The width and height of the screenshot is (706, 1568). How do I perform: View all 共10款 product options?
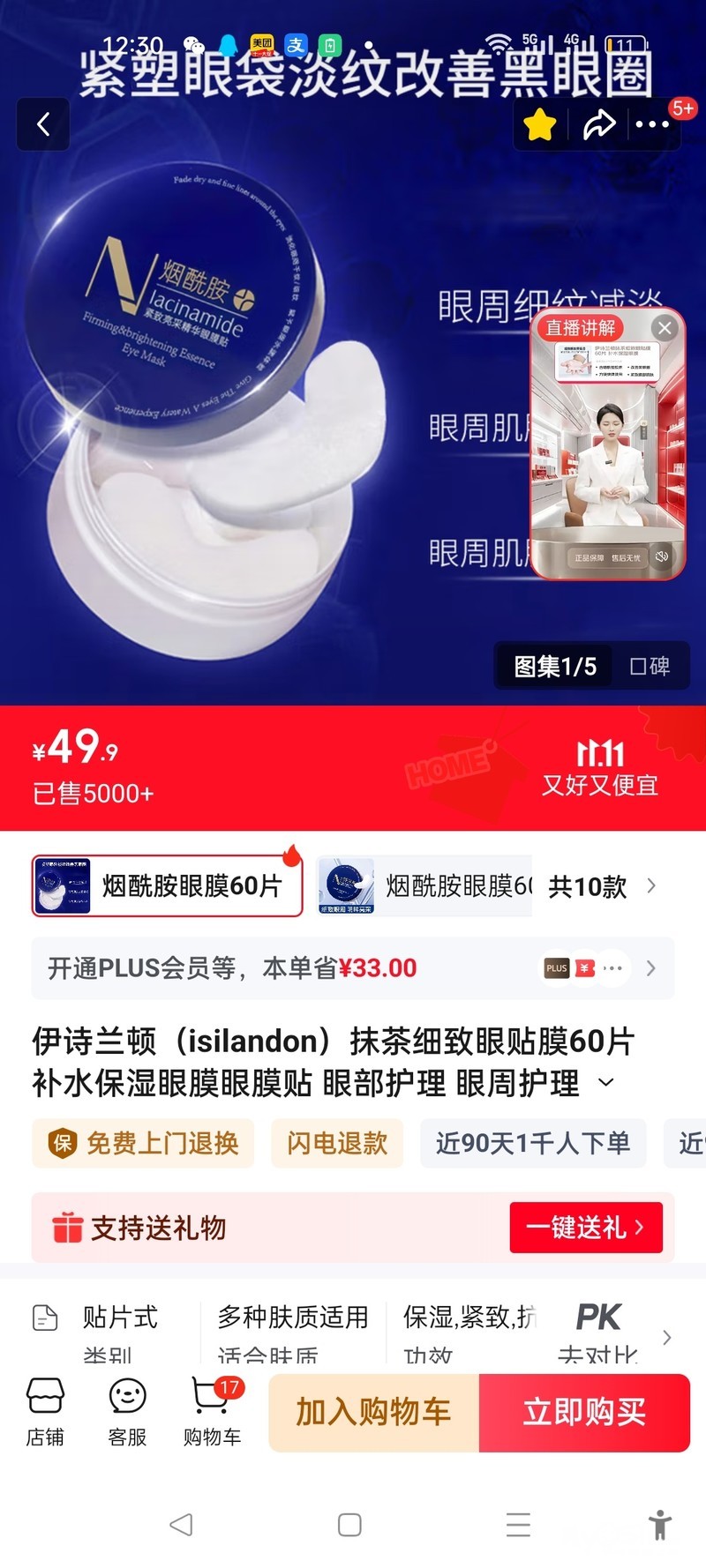click(x=602, y=886)
